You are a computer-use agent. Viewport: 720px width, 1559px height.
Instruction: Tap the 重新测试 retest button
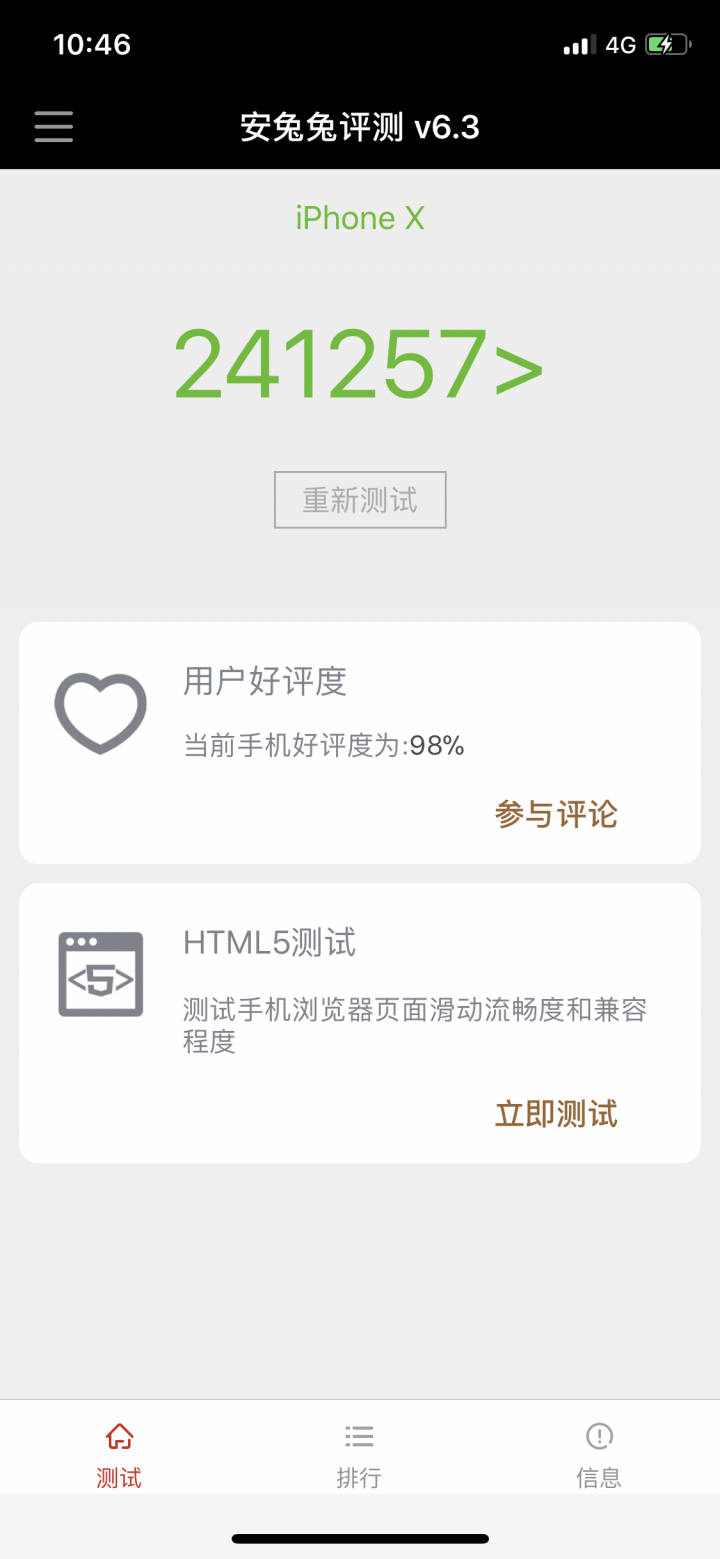360,500
